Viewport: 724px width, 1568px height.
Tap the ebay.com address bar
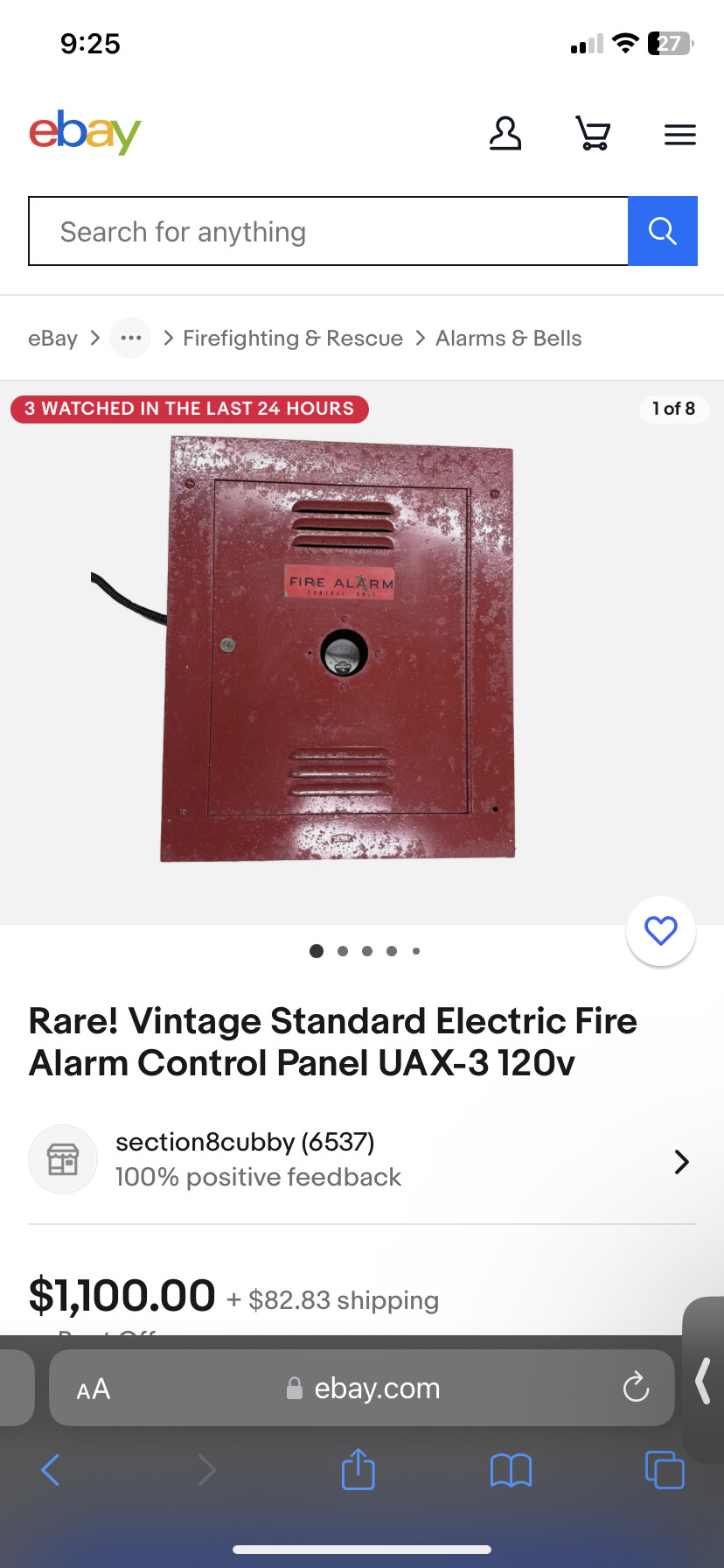click(376, 1389)
